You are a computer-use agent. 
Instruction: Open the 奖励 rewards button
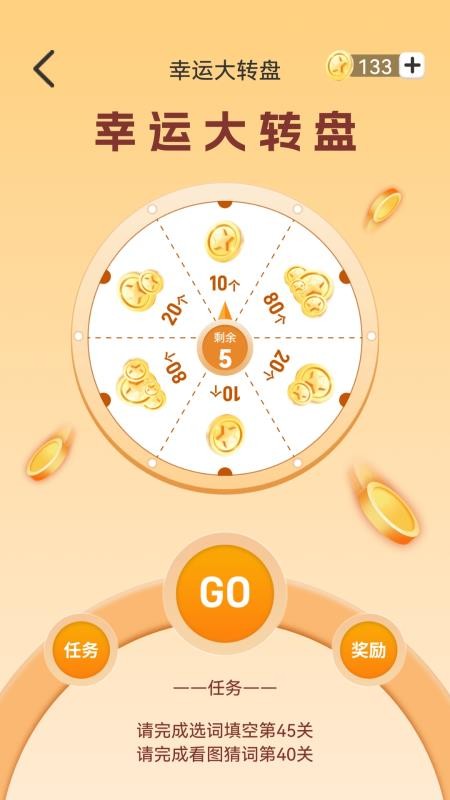point(369,650)
